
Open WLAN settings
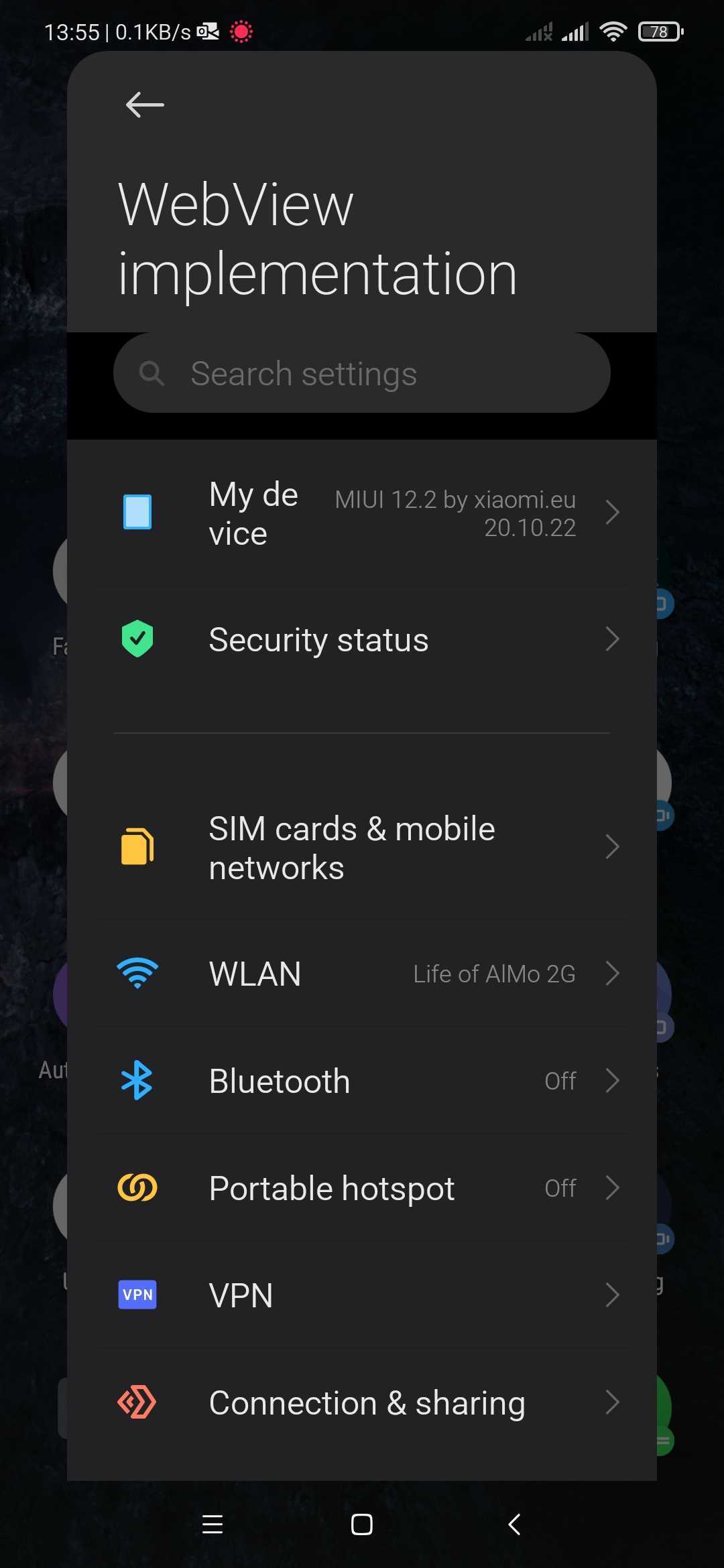click(x=362, y=973)
